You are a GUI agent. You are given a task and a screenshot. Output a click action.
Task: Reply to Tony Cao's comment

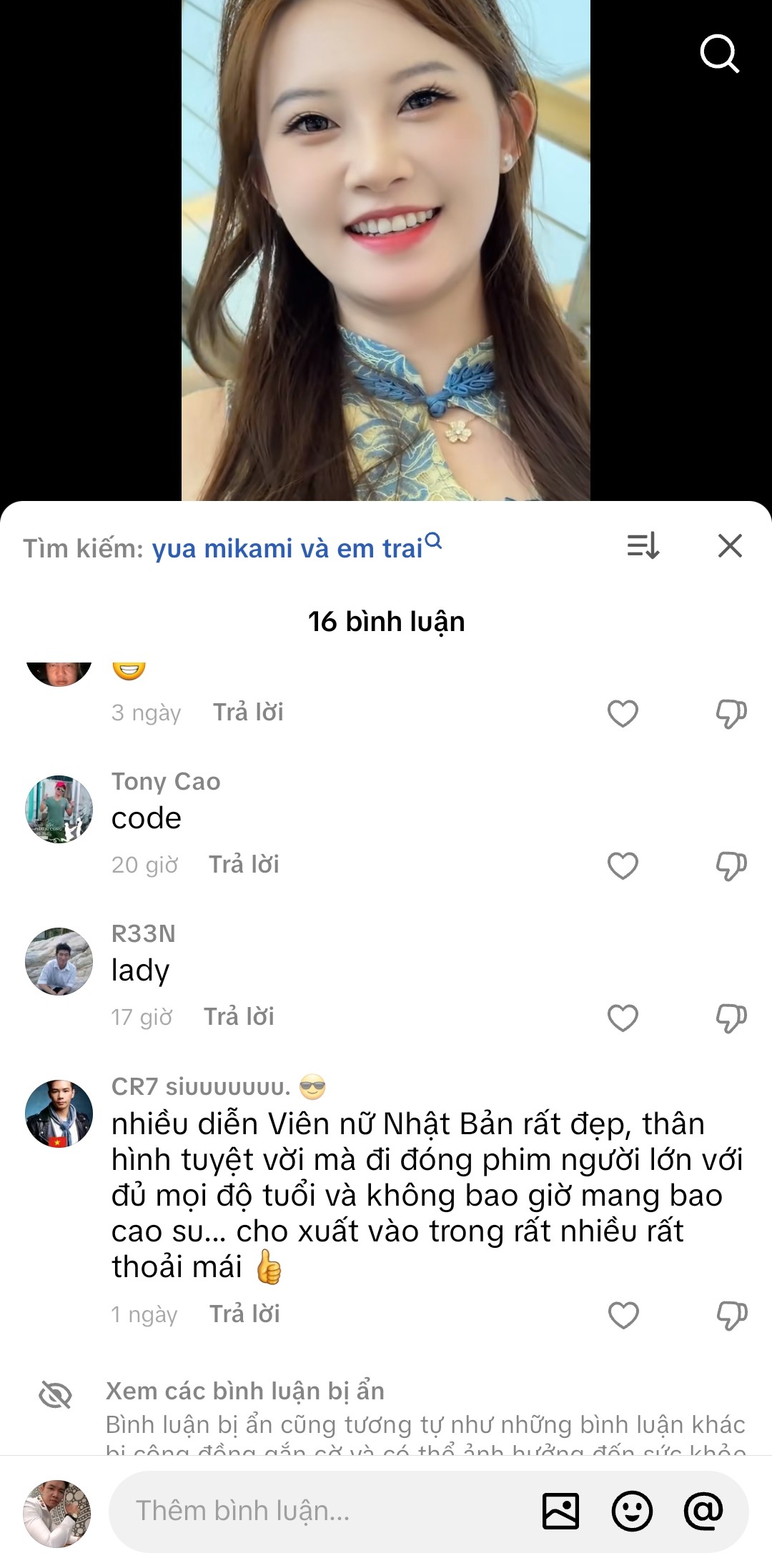[x=244, y=865]
